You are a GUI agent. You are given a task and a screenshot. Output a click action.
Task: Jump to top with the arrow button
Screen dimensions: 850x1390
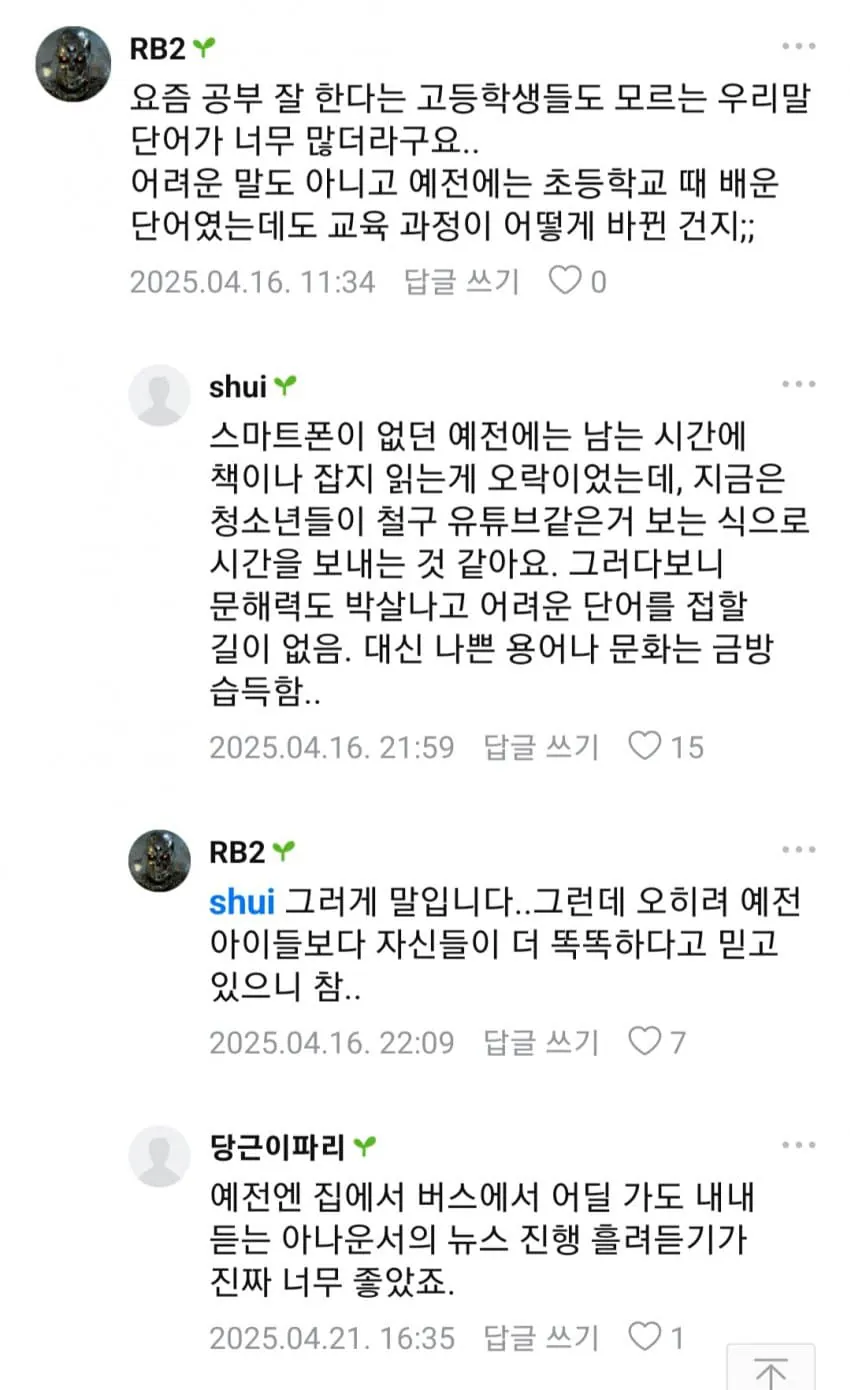coord(770,1368)
